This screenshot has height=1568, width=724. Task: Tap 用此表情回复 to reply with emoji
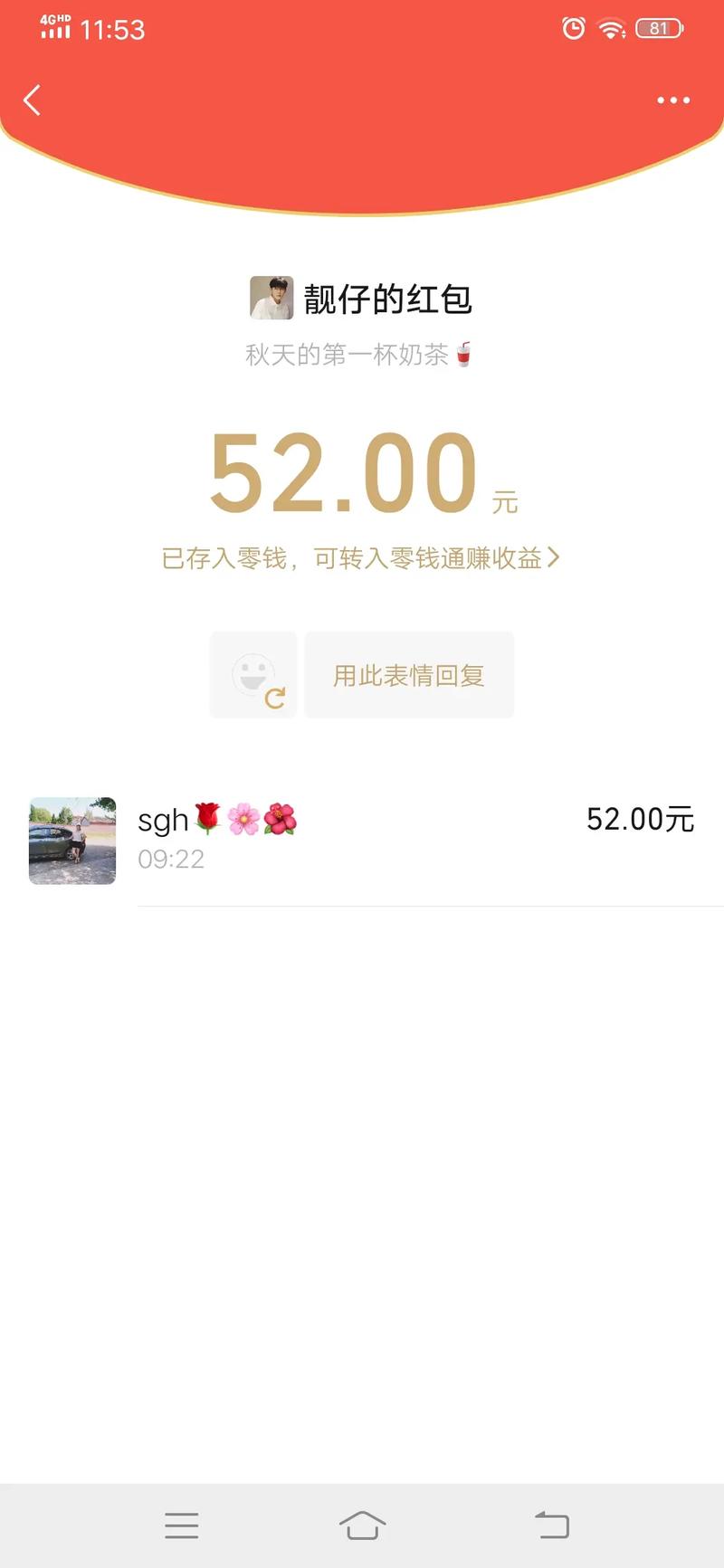point(409,674)
